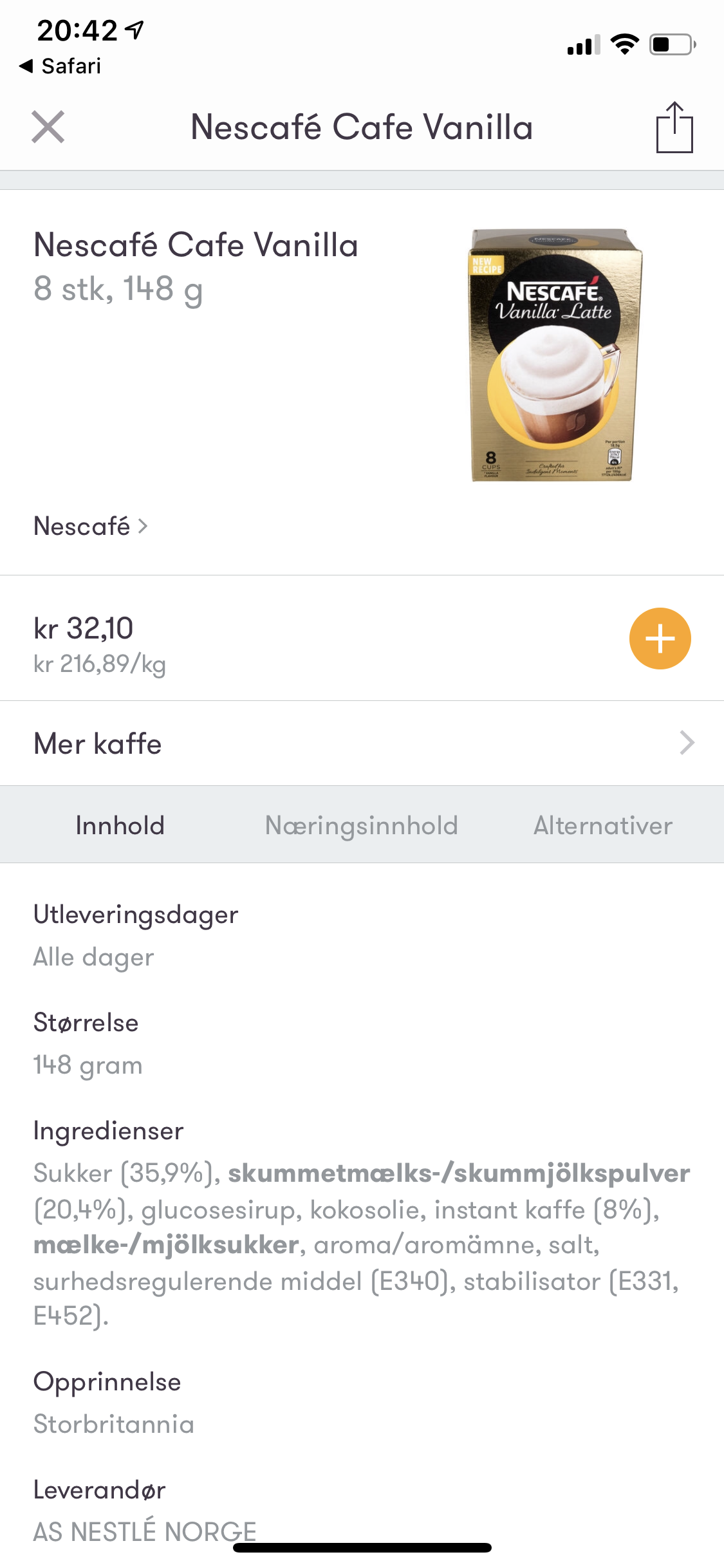The image size is (724, 1568).
Task: Switch to the Næringsinnhold tab
Action: click(362, 825)
